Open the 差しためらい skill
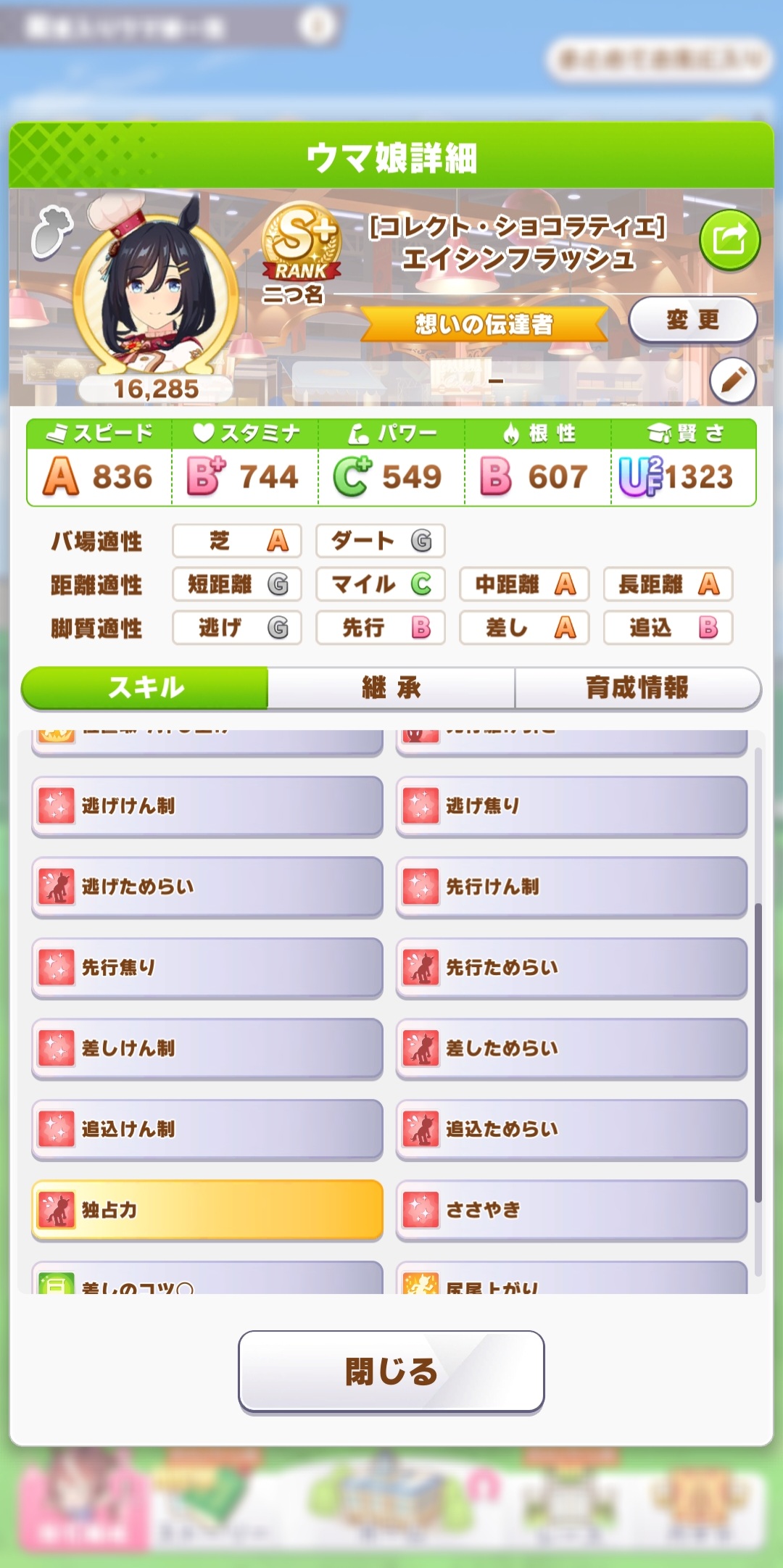This screenshot has width=783, height=1568. pos(571,1048)
